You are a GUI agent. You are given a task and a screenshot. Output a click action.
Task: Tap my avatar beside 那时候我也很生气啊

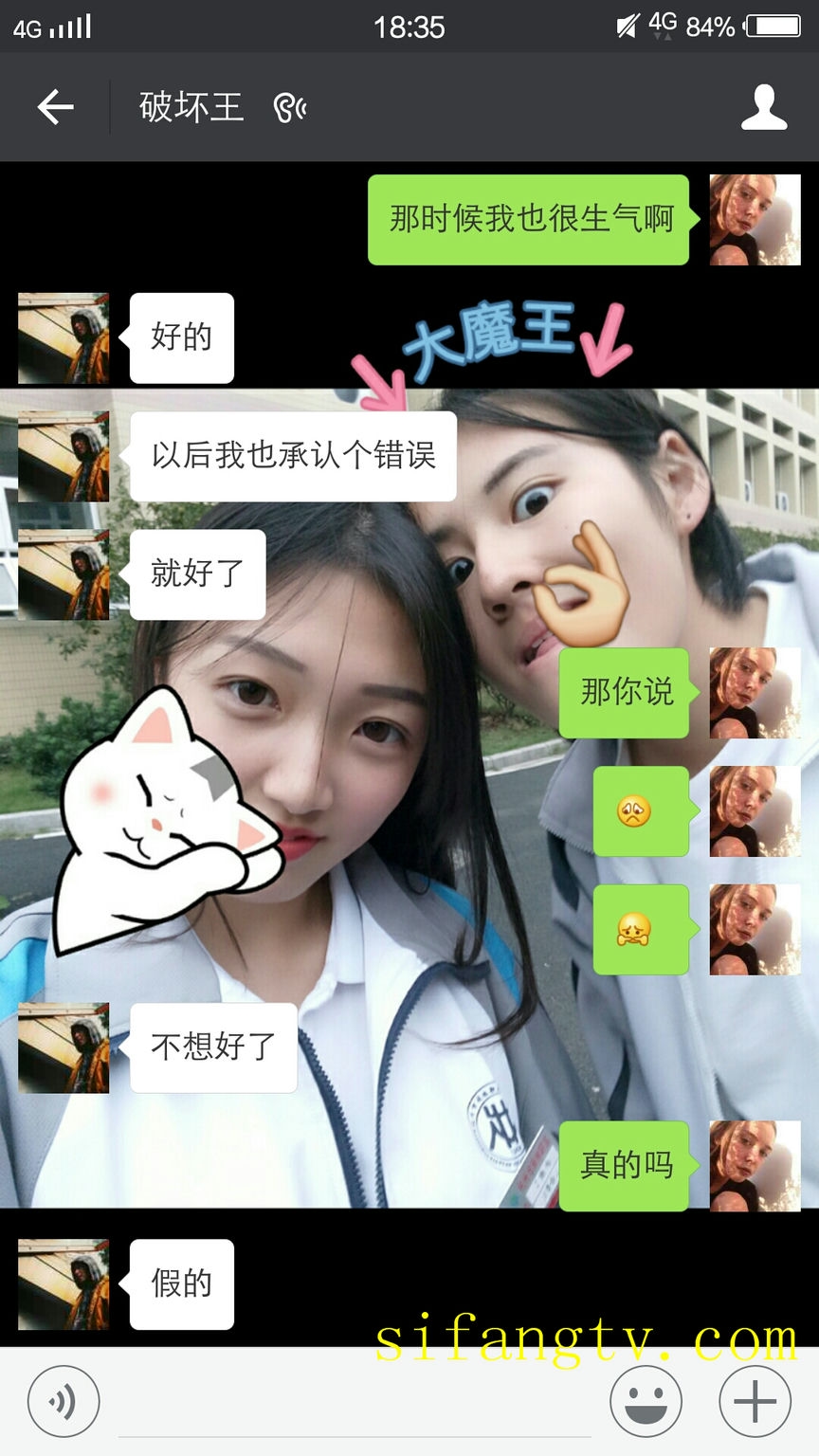(755, 220)
